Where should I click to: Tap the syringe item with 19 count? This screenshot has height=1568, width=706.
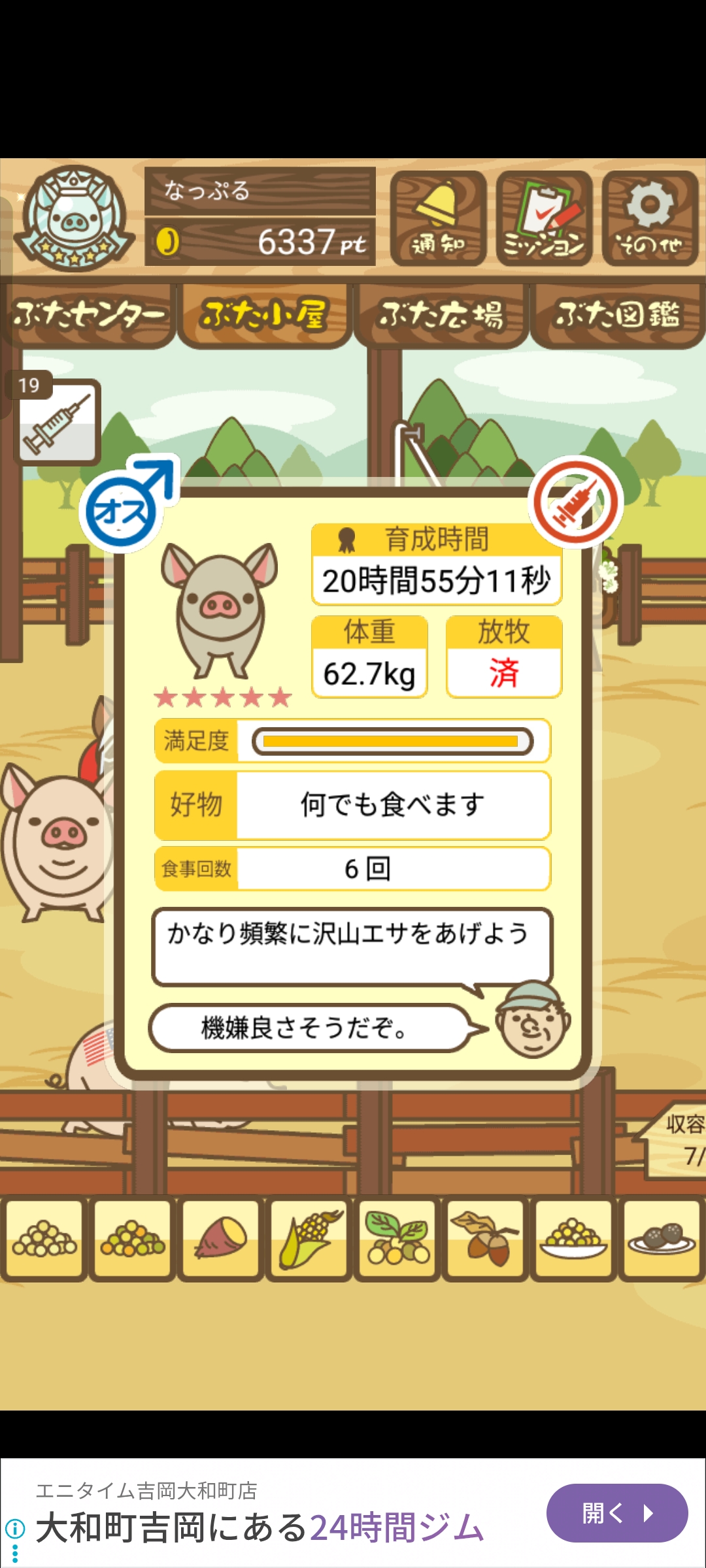58,421
